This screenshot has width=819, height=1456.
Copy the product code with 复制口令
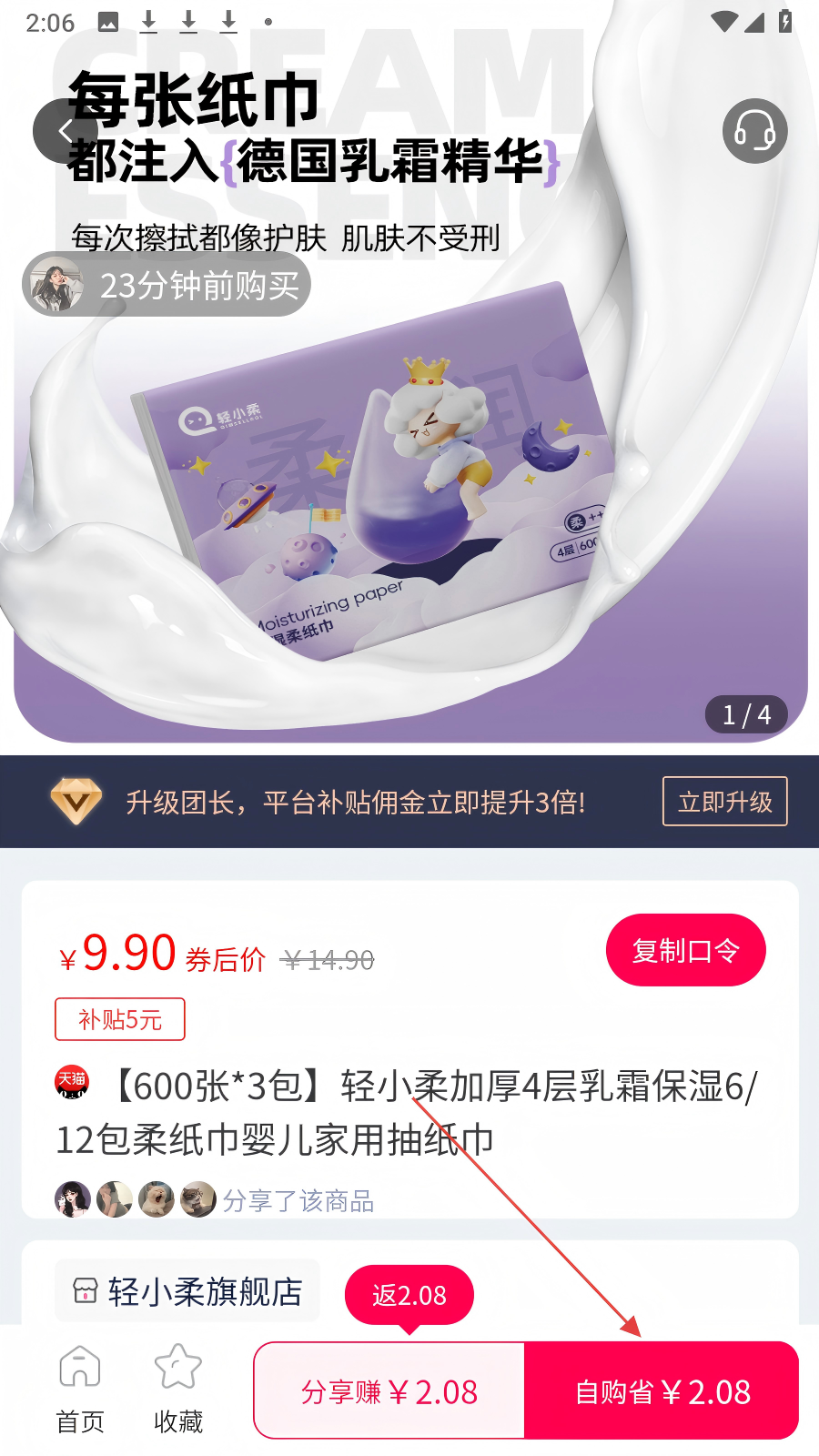point(685,950)
